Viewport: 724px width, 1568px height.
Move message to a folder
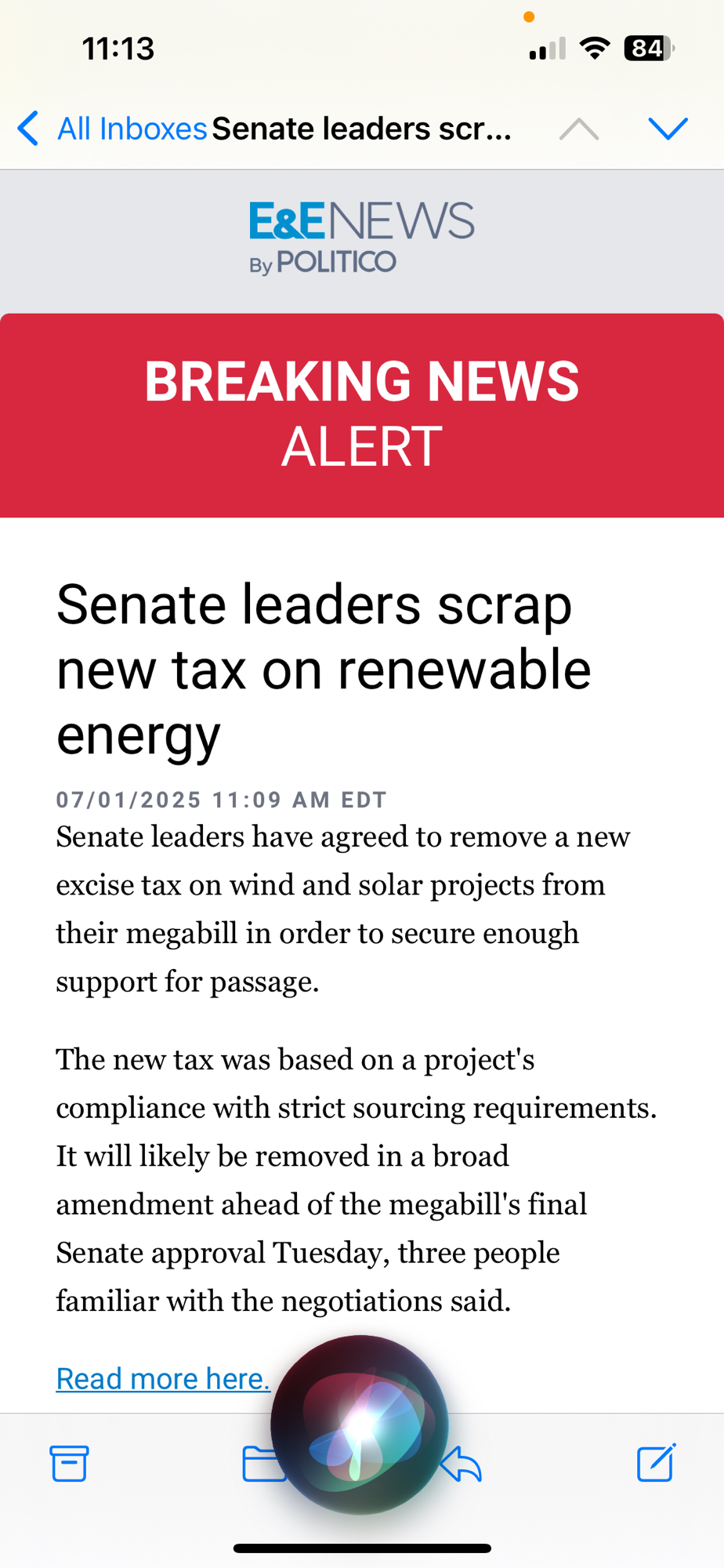pyautogui.click(x=259, y=1463)
